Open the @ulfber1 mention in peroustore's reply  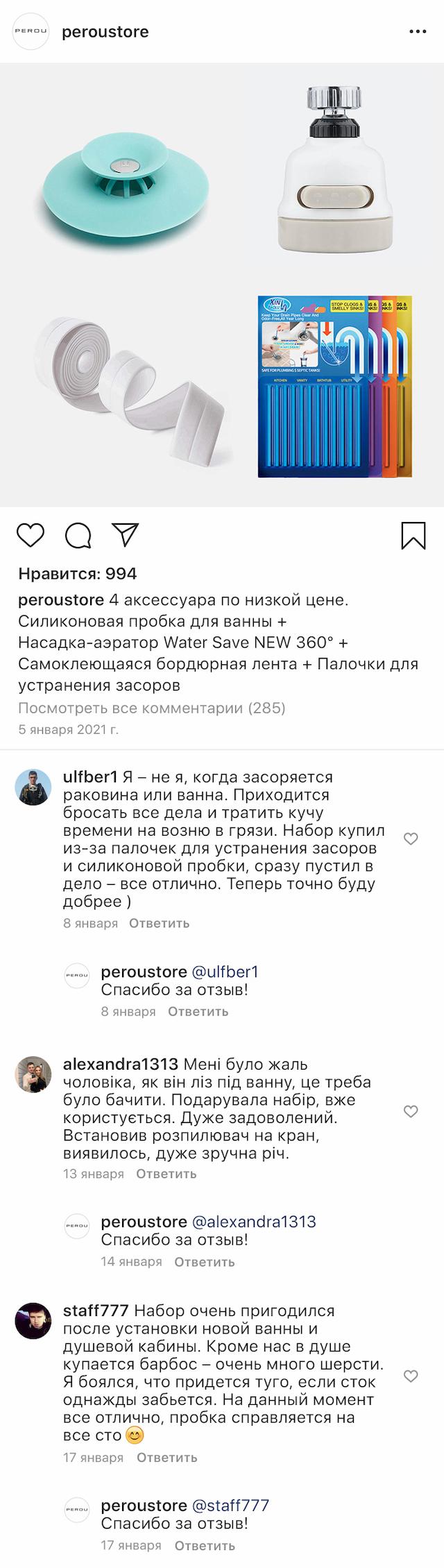pos(225,972)
